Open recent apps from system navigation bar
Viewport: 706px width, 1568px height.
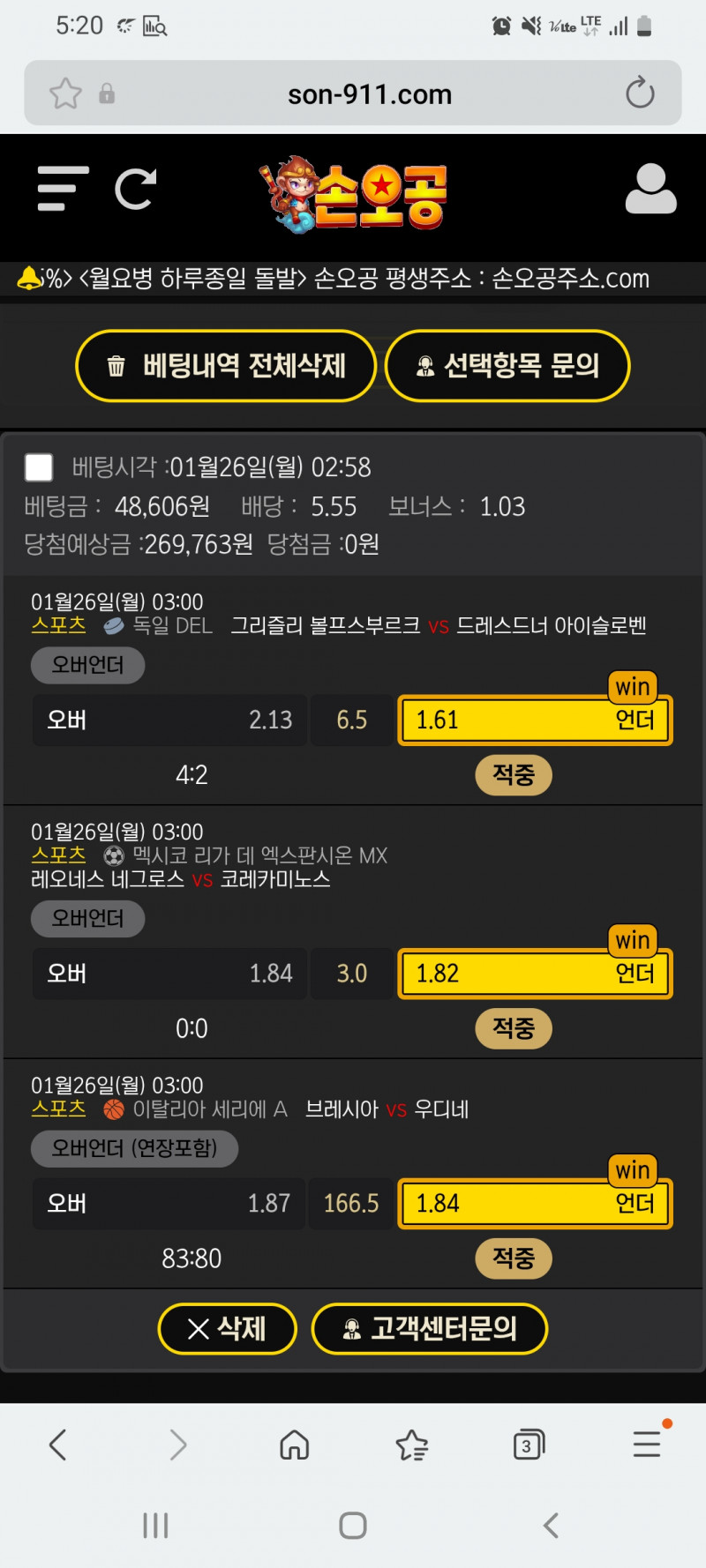pos(155,1525)
